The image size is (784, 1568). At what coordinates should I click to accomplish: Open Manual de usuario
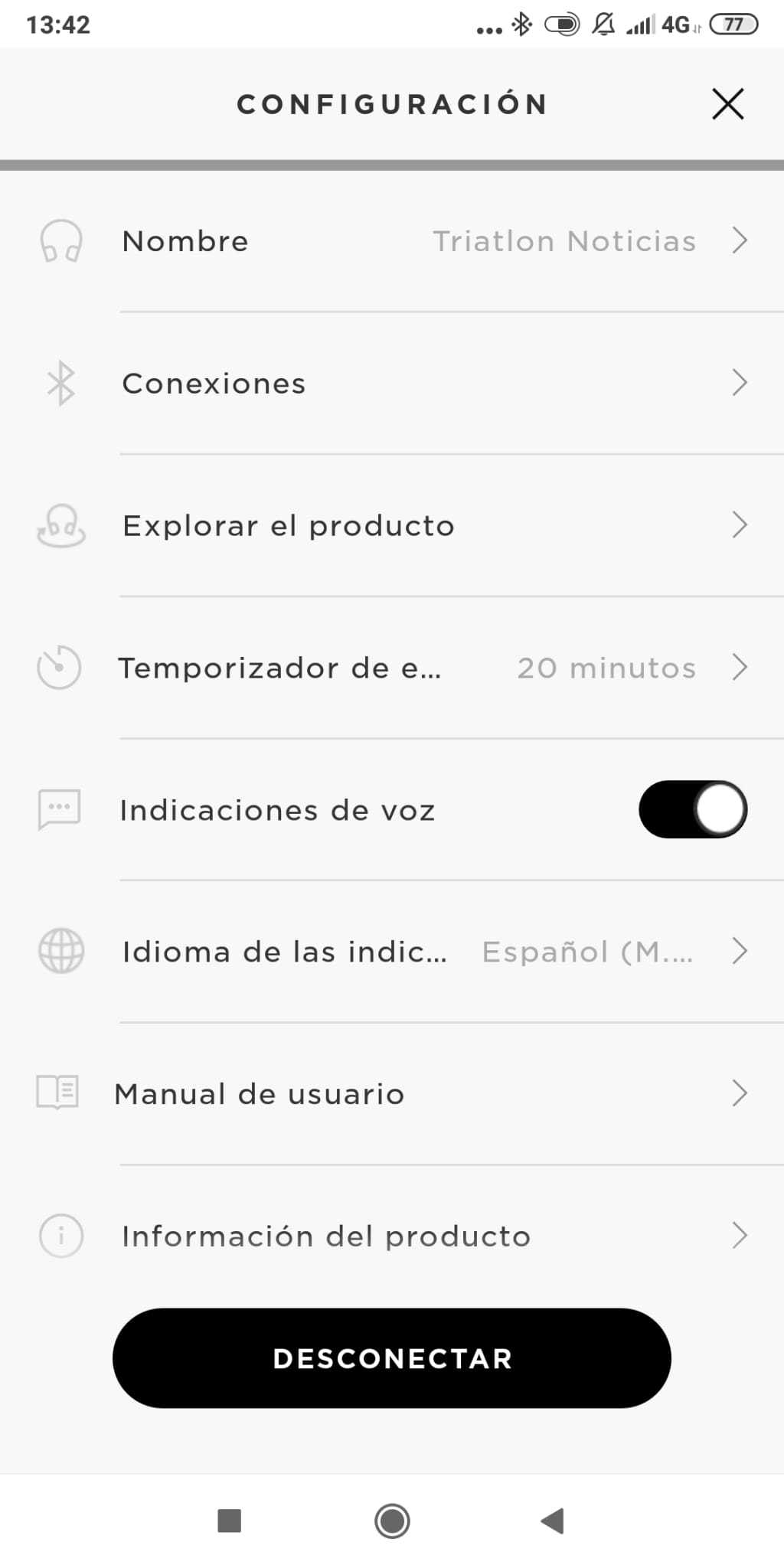(x=392, y=1094)
